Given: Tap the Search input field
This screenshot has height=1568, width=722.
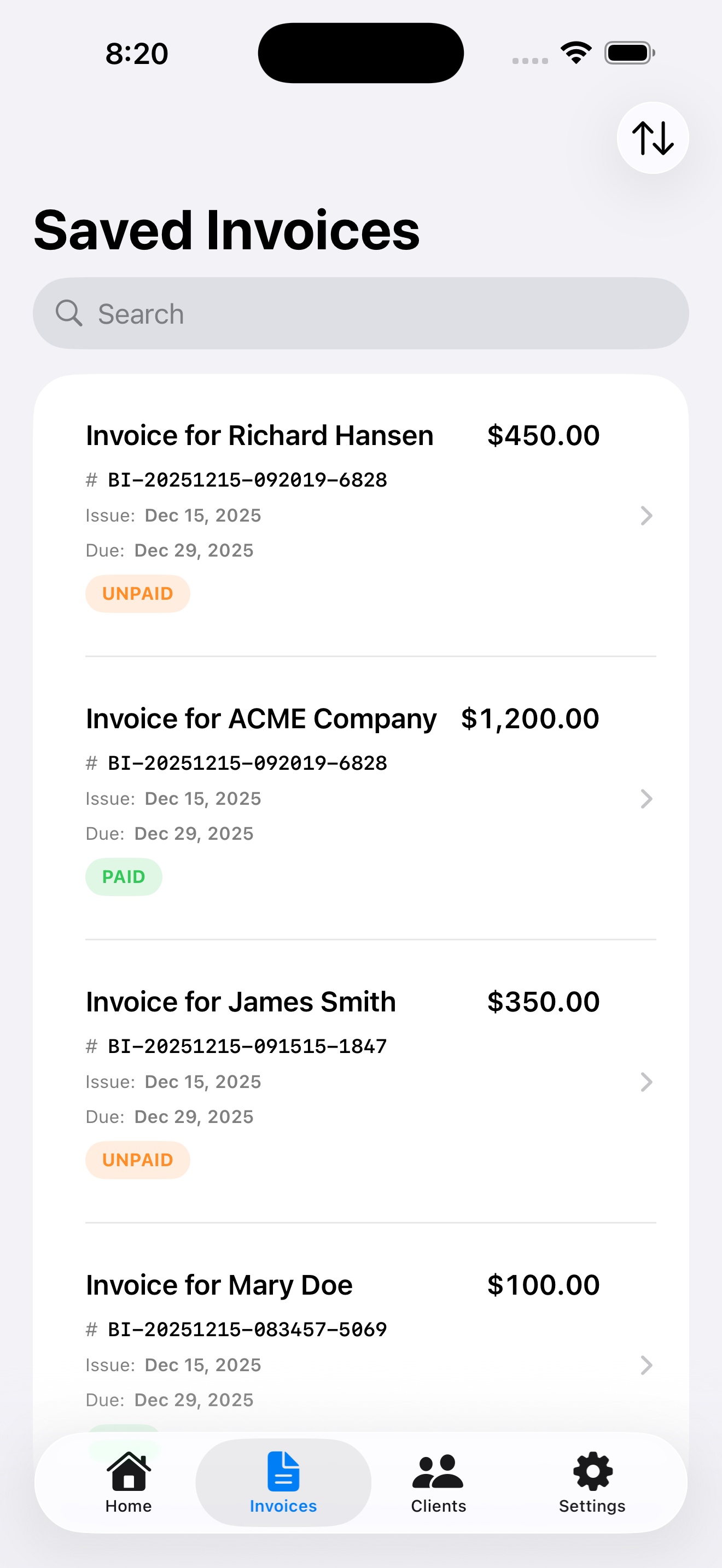Looking at the screenshot, I should point(362,313).
